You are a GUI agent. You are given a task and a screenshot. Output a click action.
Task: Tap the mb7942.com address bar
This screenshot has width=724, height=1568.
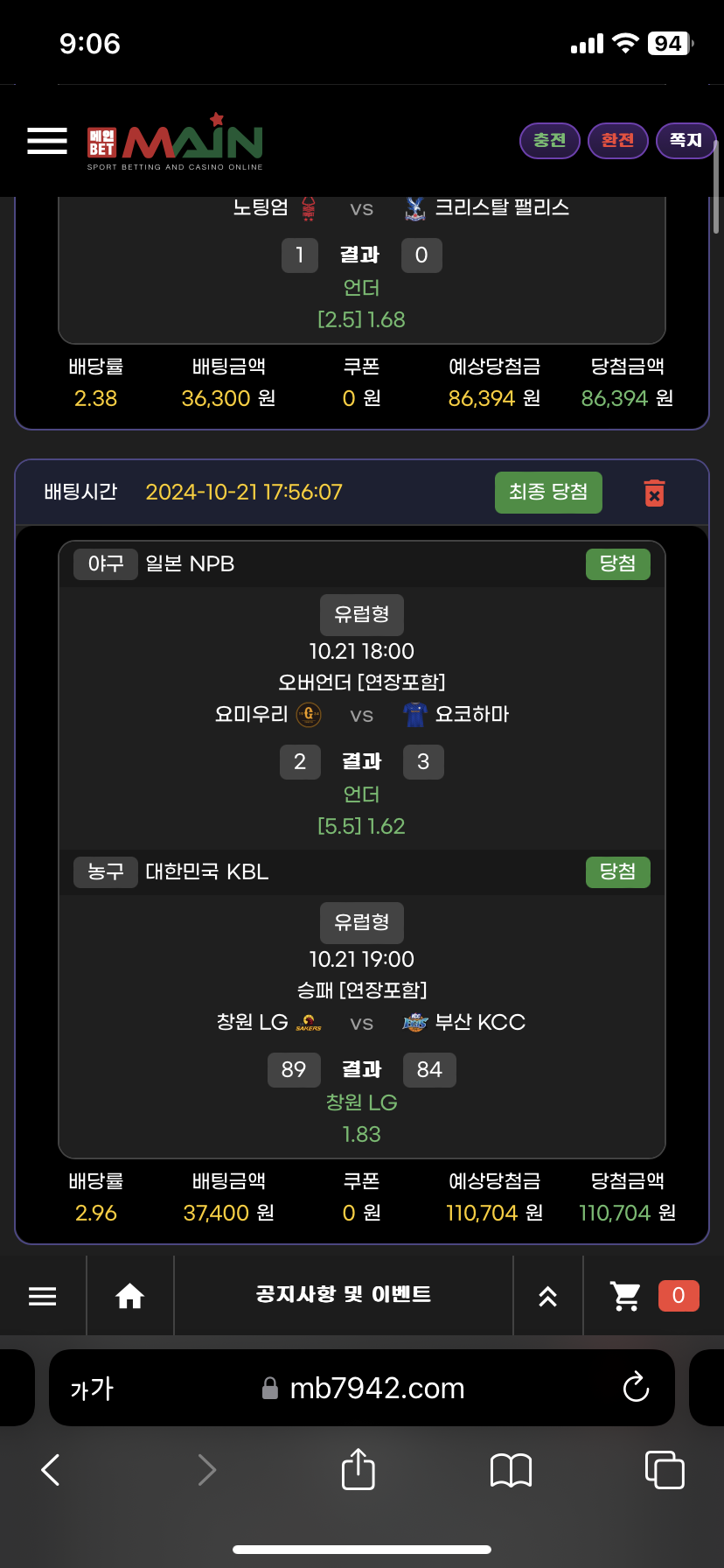pyautogui.click(x=376, y=1389)
